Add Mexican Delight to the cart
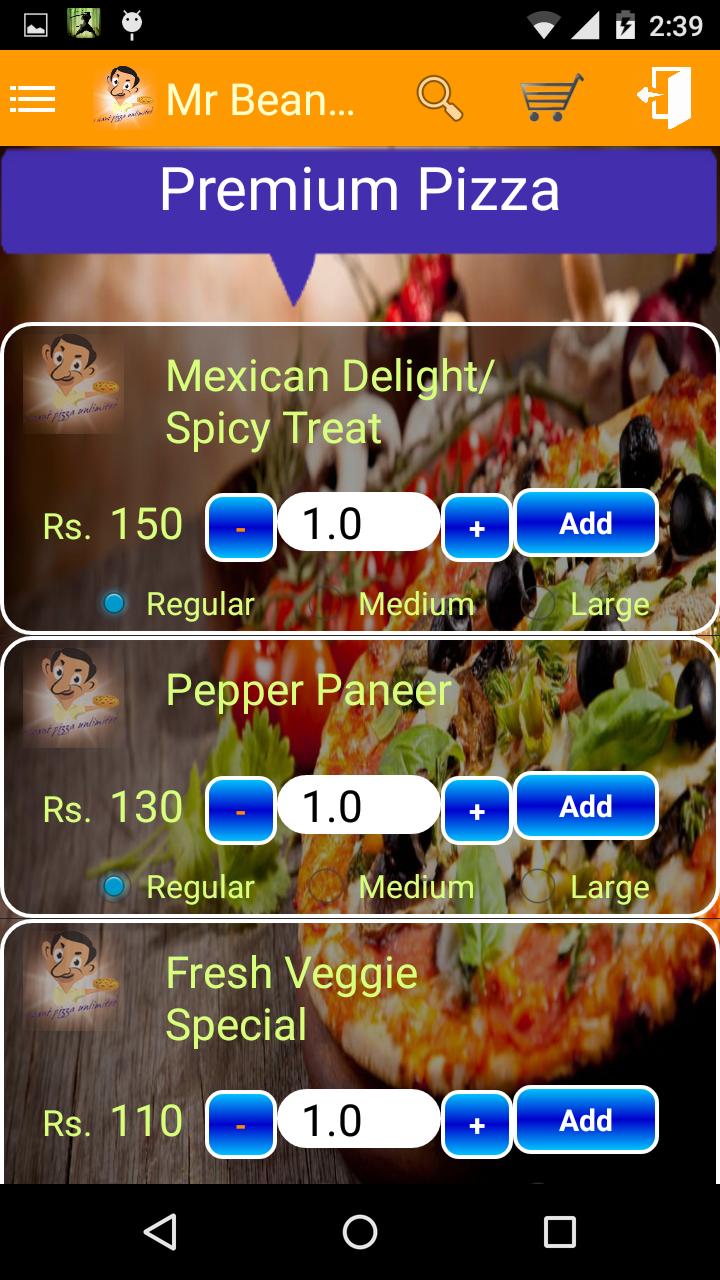This screenshot has width=720, height=1280. (x=586, y=523)
